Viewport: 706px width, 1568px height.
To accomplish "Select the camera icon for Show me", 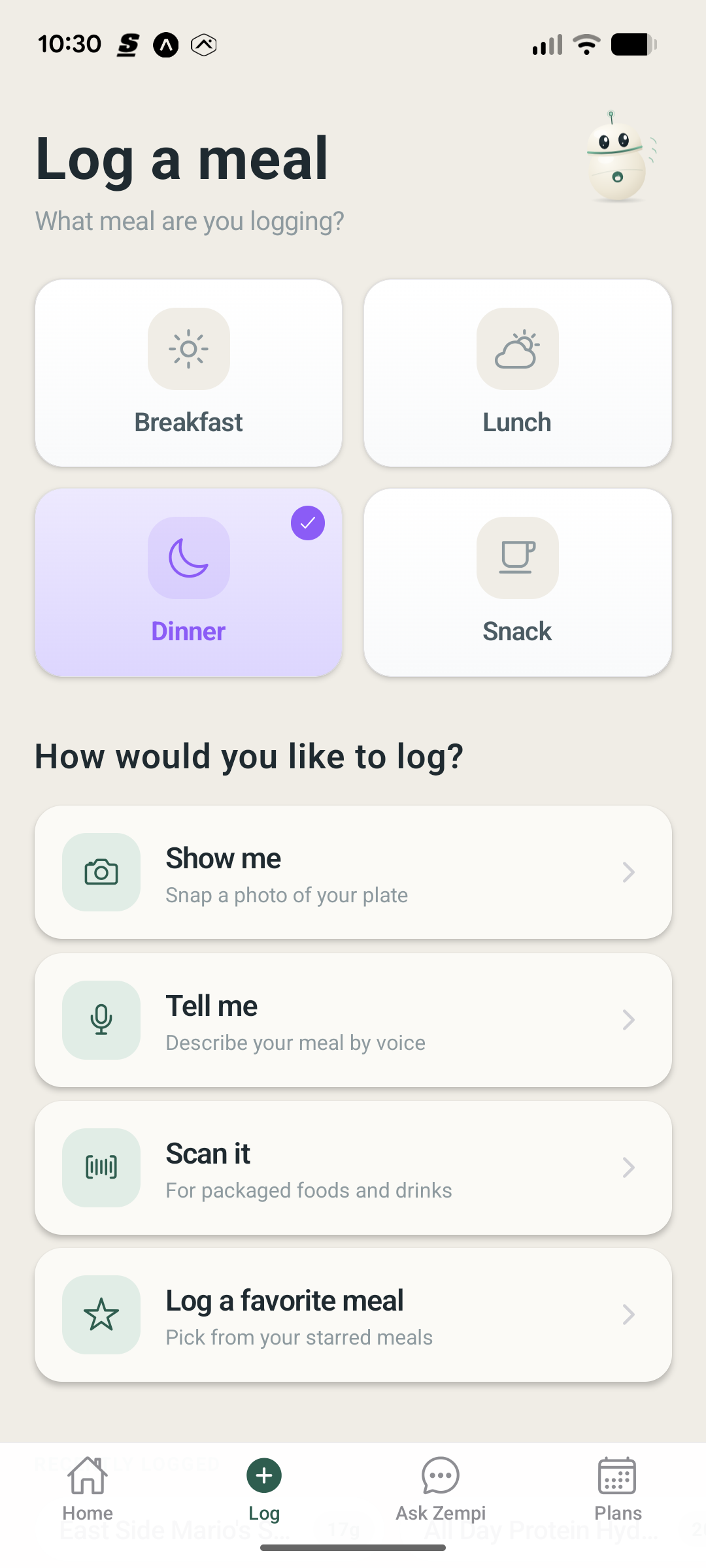I will [x=101, y=872].
